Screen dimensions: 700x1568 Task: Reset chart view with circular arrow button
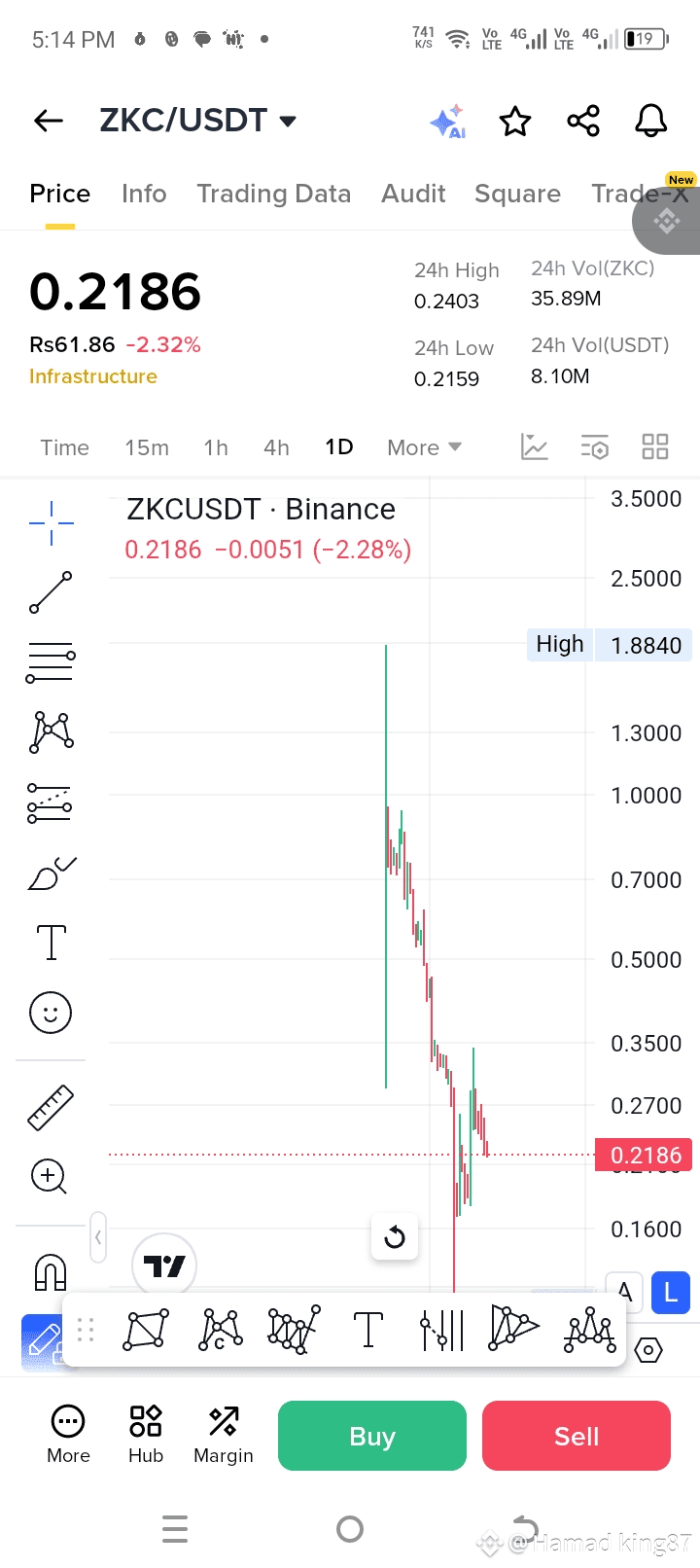[395, 1237]
